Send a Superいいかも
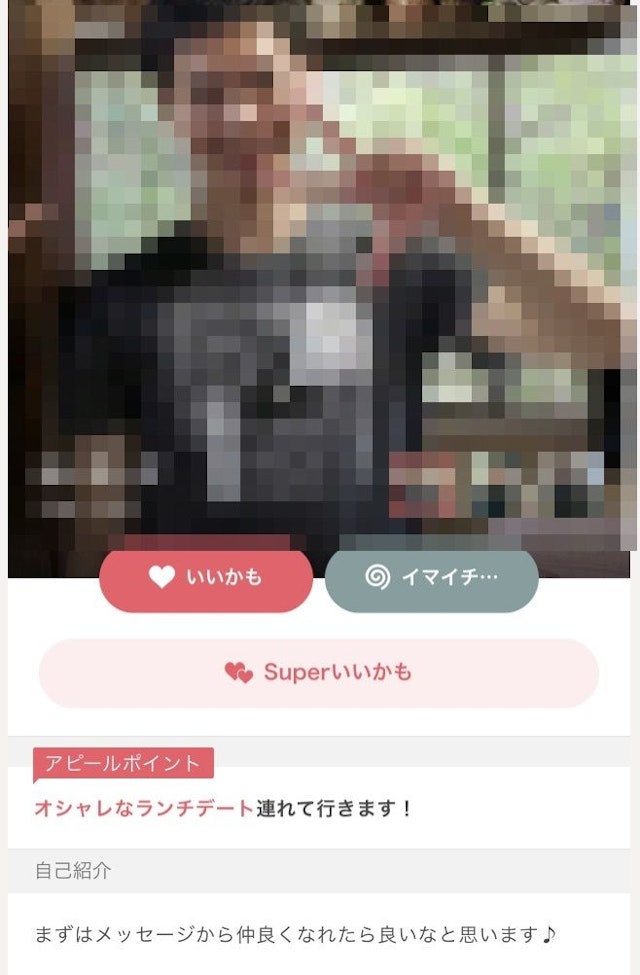 point(318,673)
